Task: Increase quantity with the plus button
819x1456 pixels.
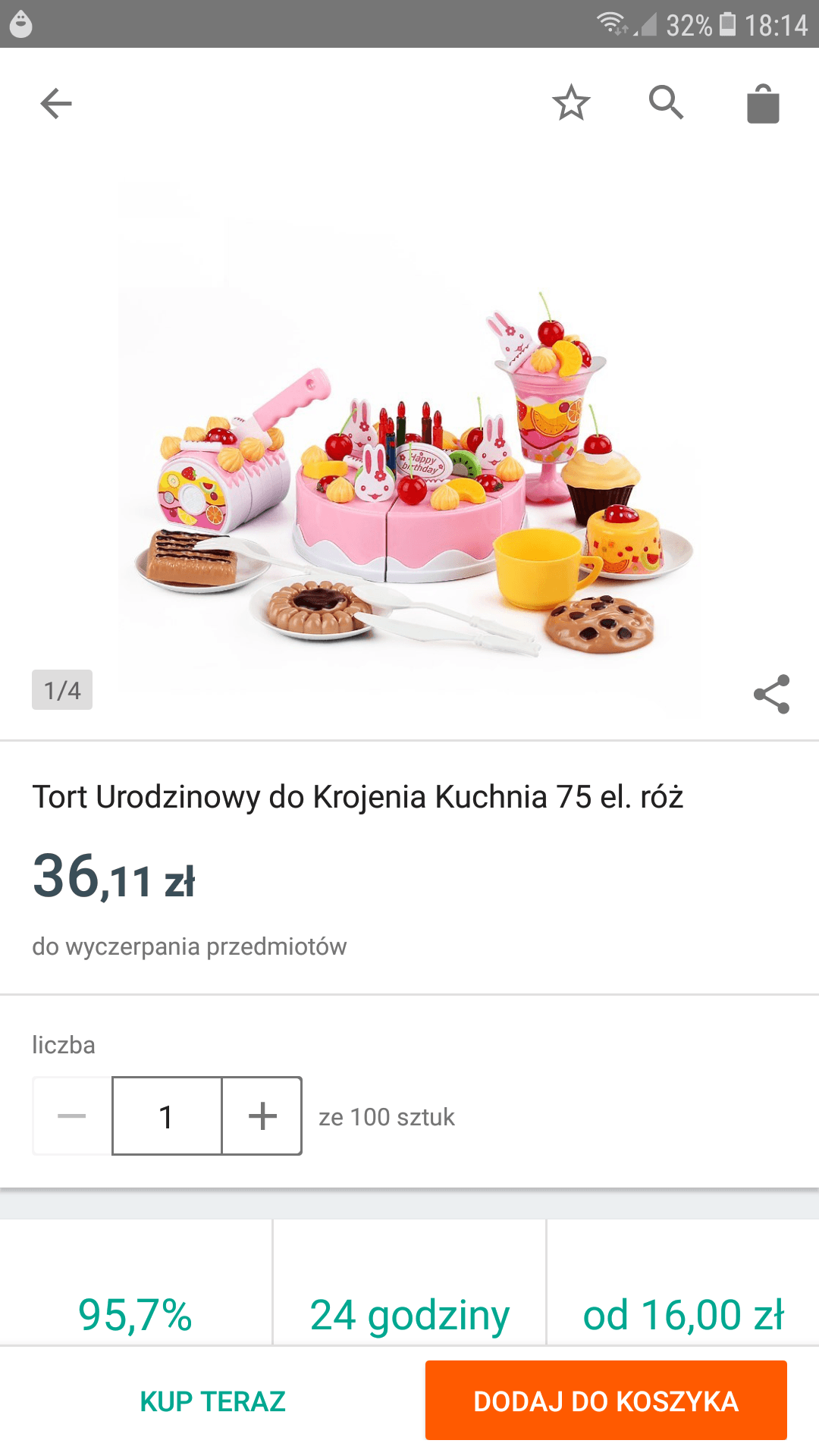Action: (x=262, y=1116)
